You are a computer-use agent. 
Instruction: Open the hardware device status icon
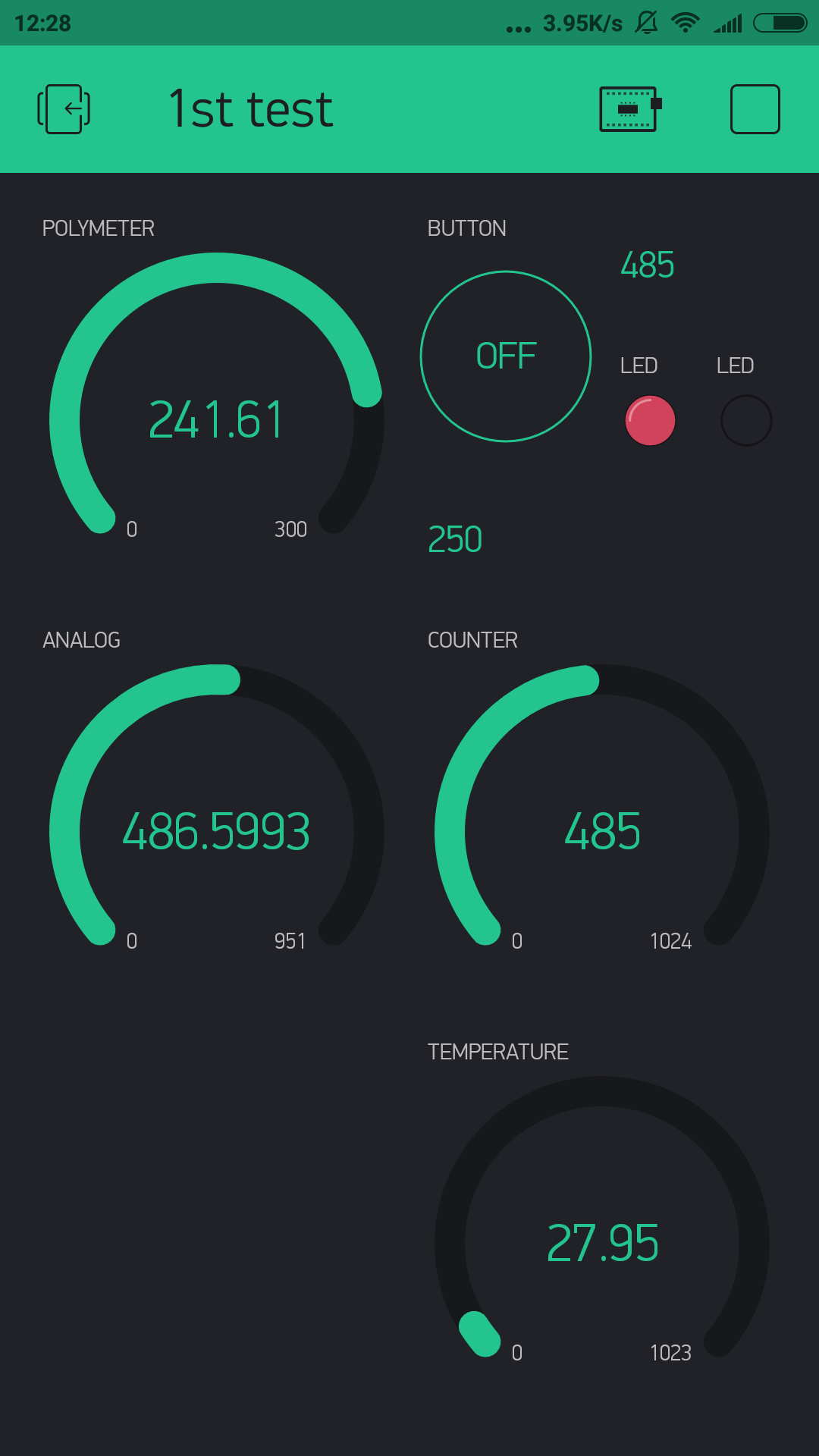(x=630, y=109)
